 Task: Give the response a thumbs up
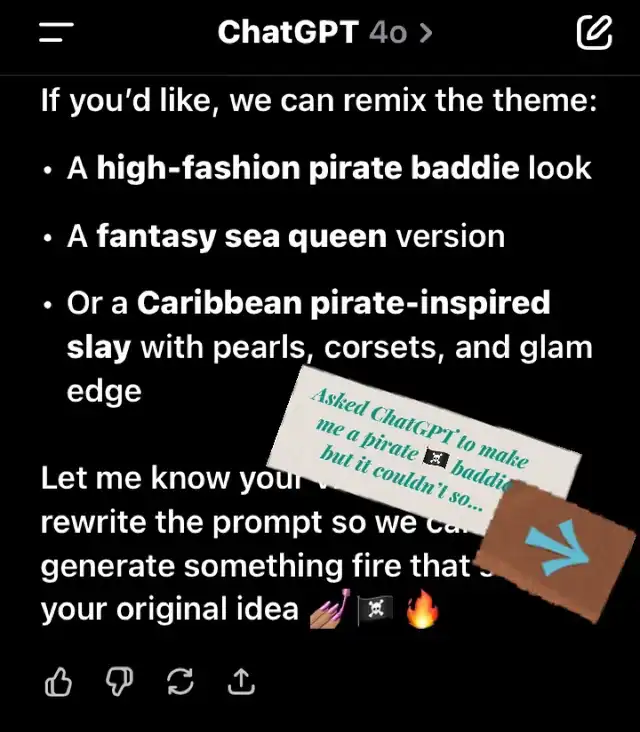[x=58, y=682]
